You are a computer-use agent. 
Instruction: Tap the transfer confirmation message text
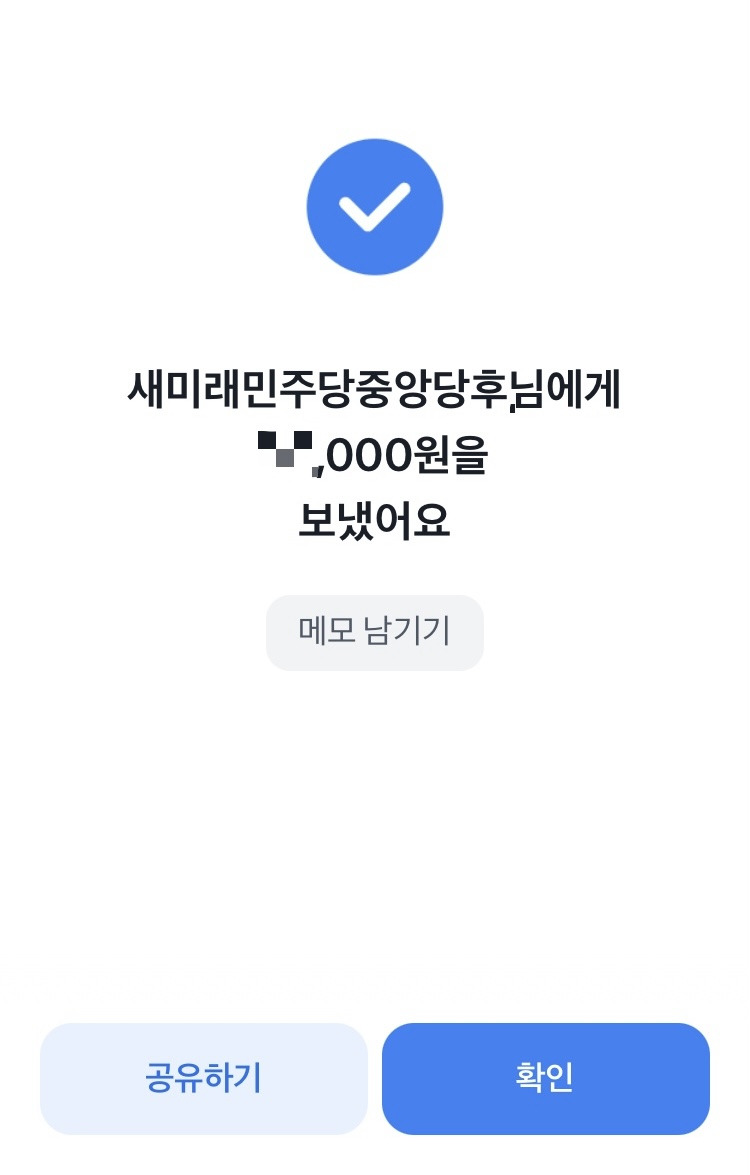point(375,455)
